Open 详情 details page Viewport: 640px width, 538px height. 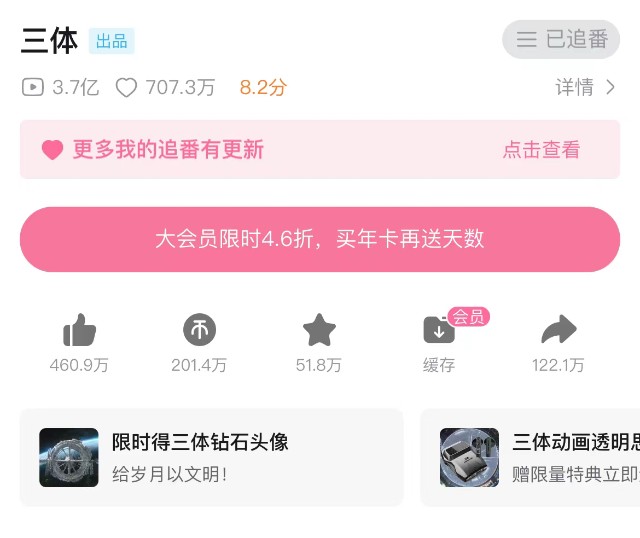coord(586,88)
